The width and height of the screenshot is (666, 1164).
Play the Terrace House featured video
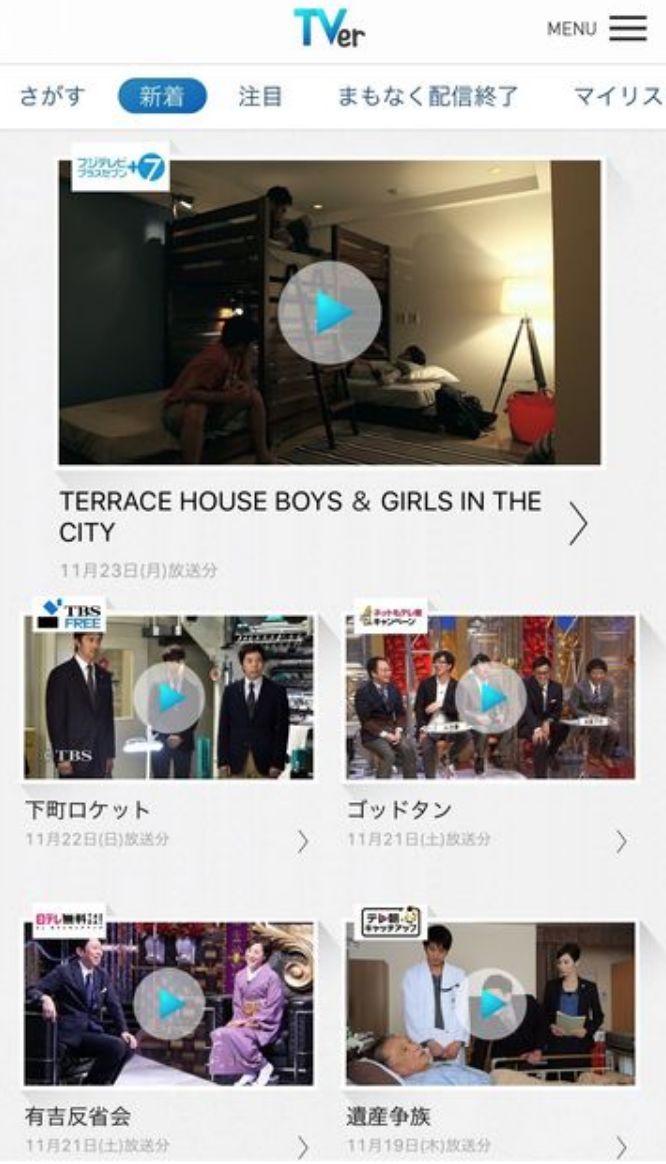click(329, 313)
